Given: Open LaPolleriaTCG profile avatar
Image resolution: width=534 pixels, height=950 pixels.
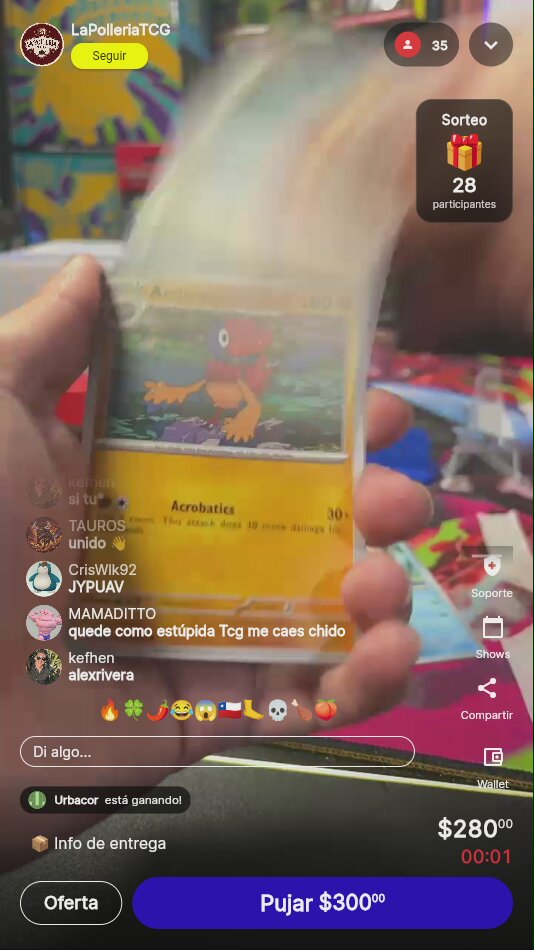Looking at the screenshot, I should click(x=42, y=45).
